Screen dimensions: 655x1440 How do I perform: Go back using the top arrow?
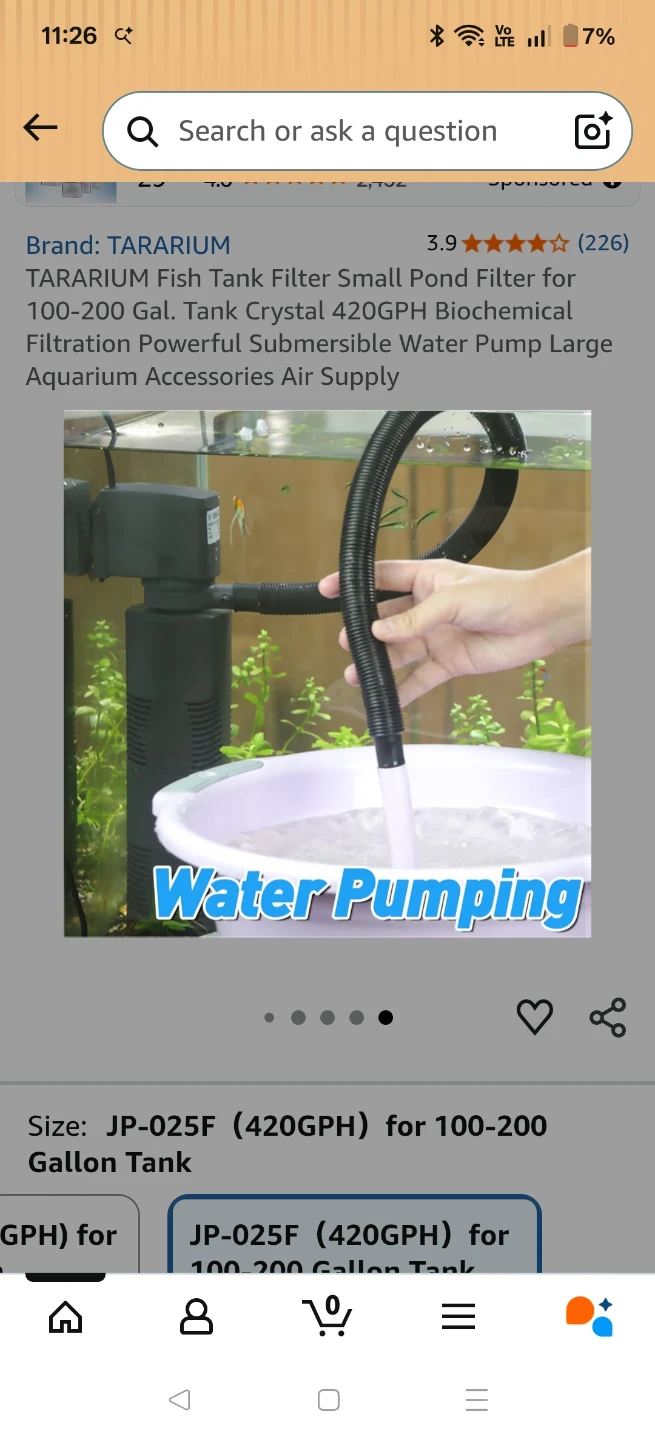point(40,128)
